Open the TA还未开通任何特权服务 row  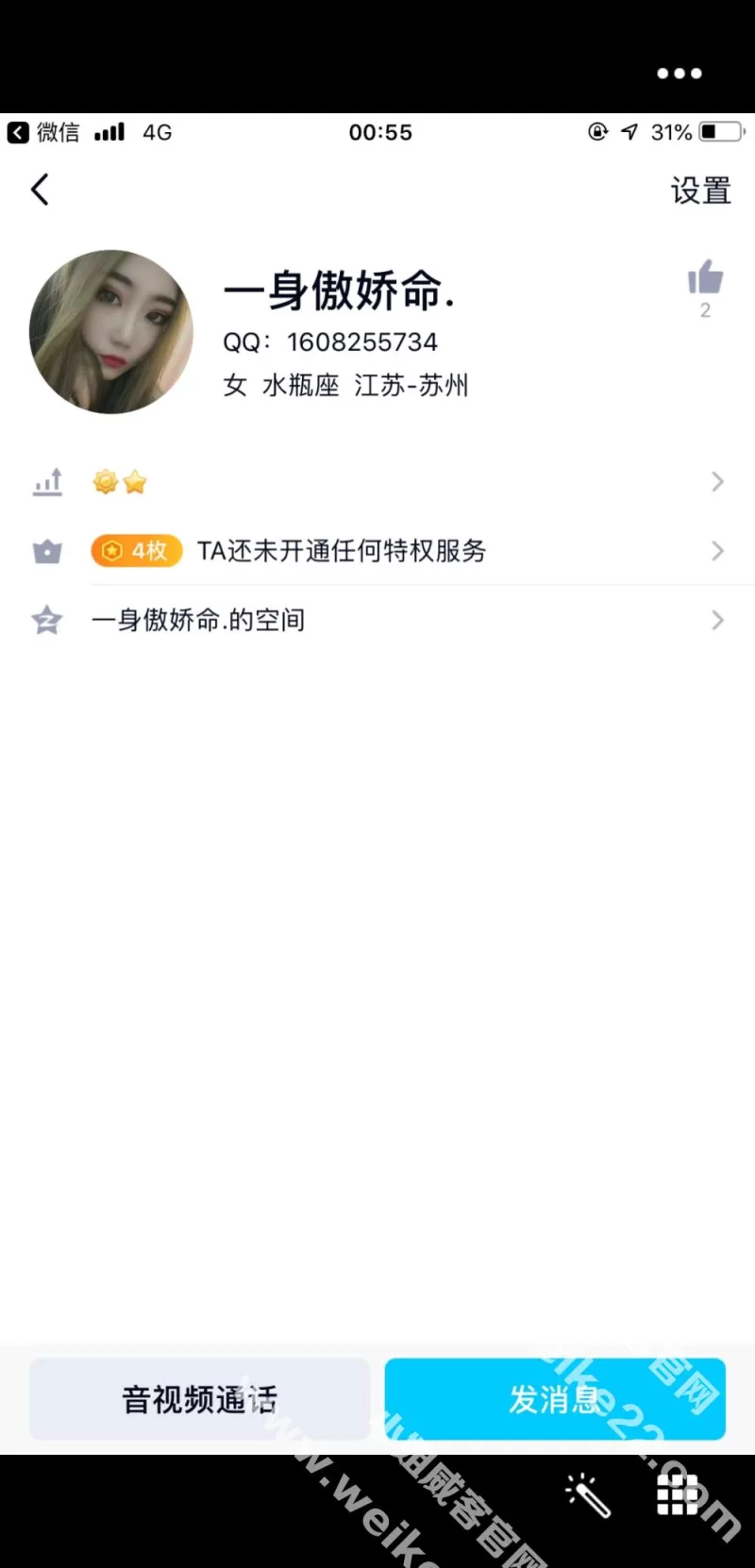click(377, 551)
